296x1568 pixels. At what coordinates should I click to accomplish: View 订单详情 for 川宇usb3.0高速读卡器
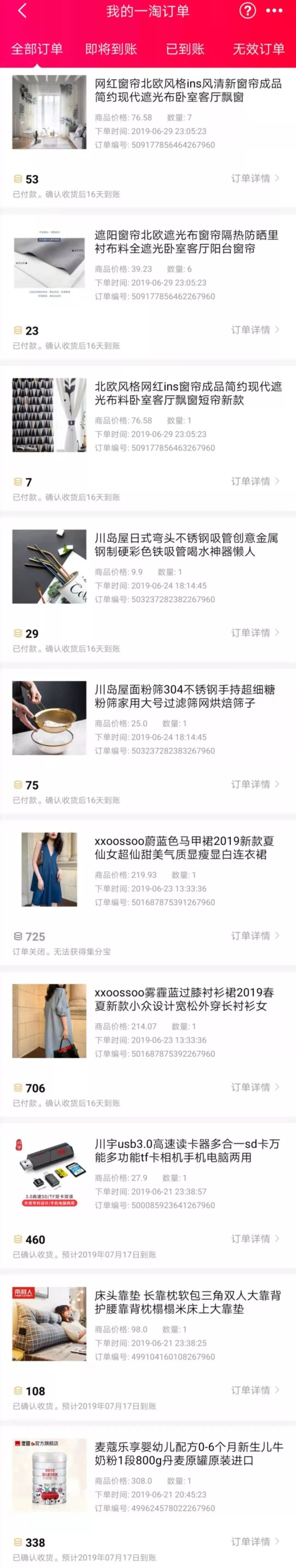click(x=255, y=1239)
